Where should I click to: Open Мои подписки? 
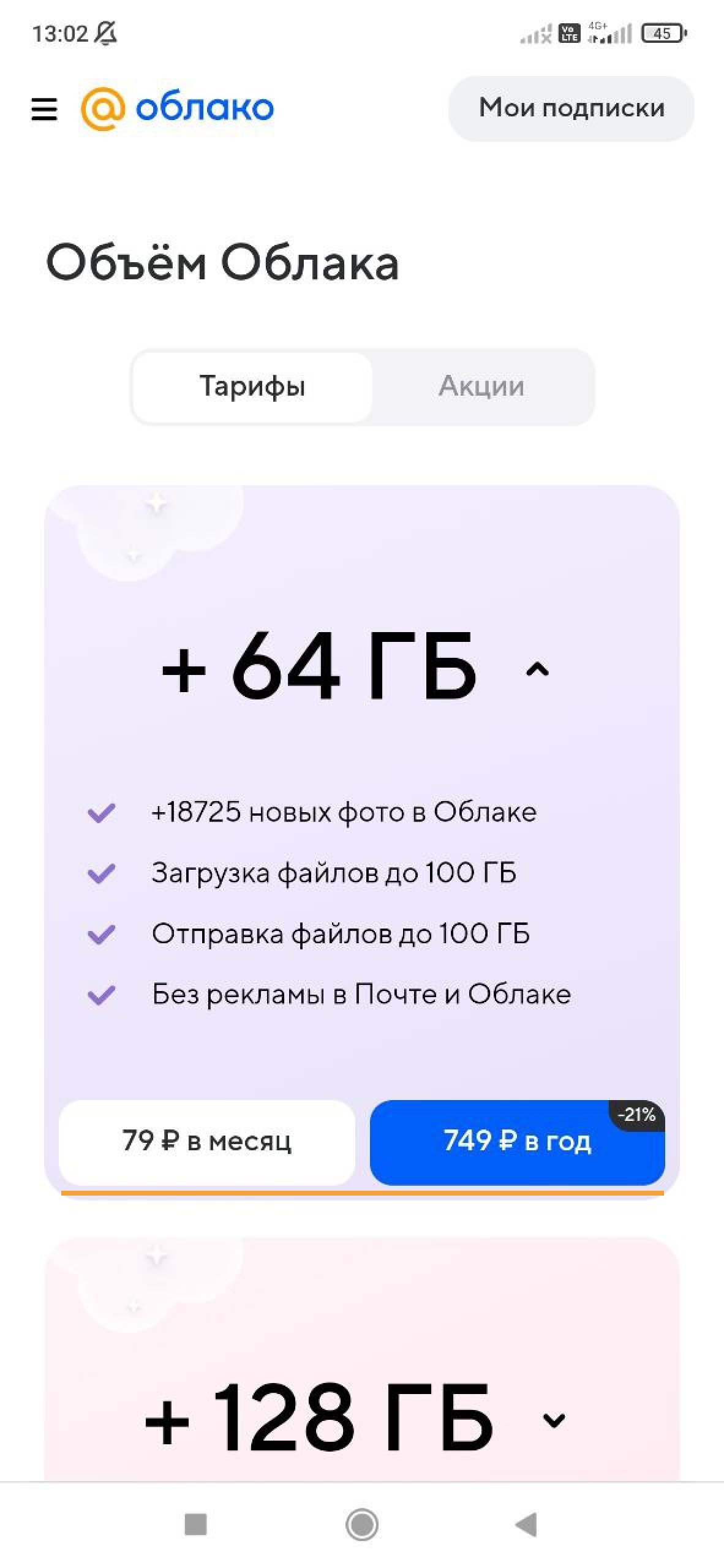tap(571, 108)
